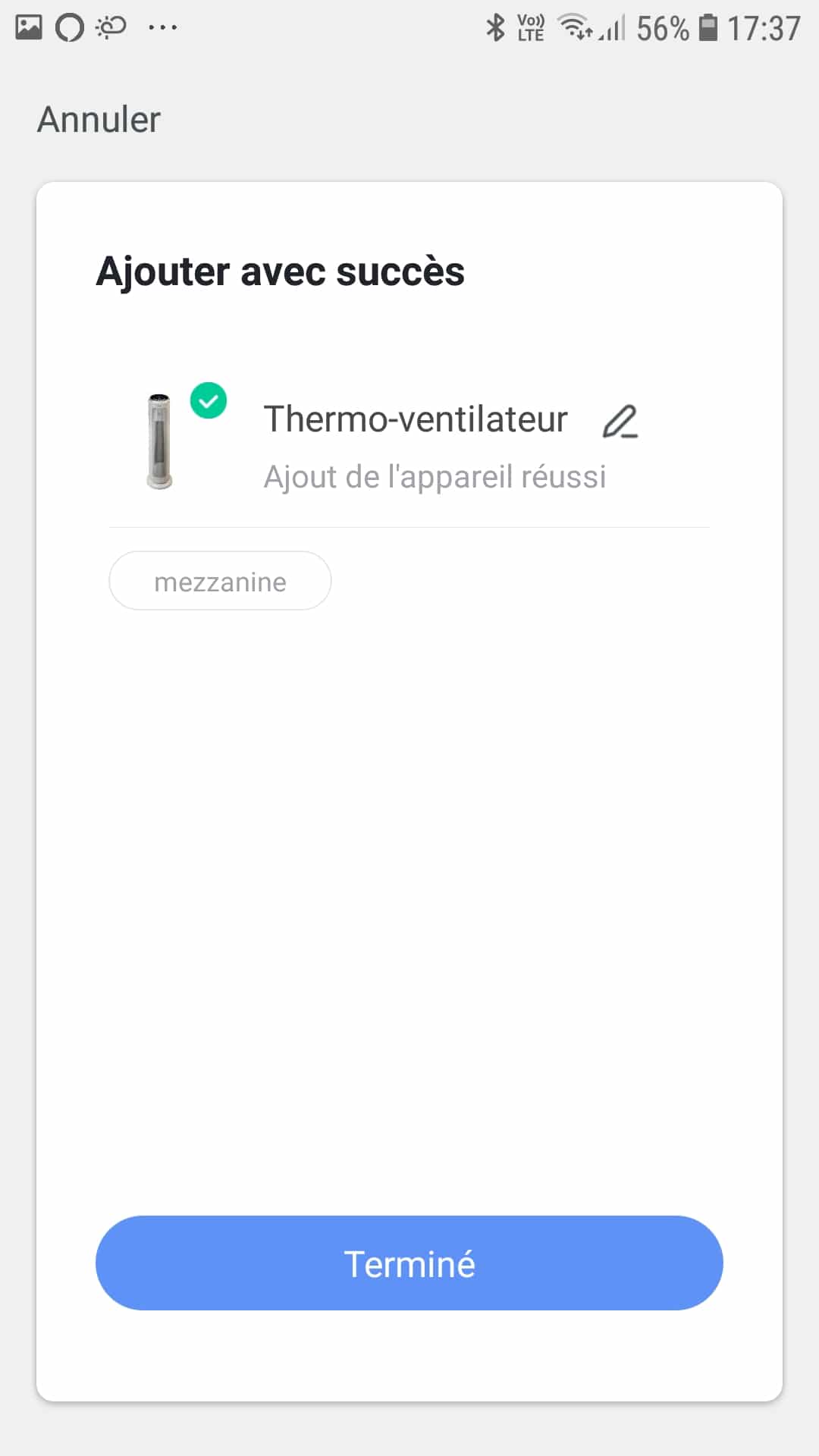Edit the Thermo-ventilateur device name
Screen dimensions: 819x1456
(x=620, y=422)
